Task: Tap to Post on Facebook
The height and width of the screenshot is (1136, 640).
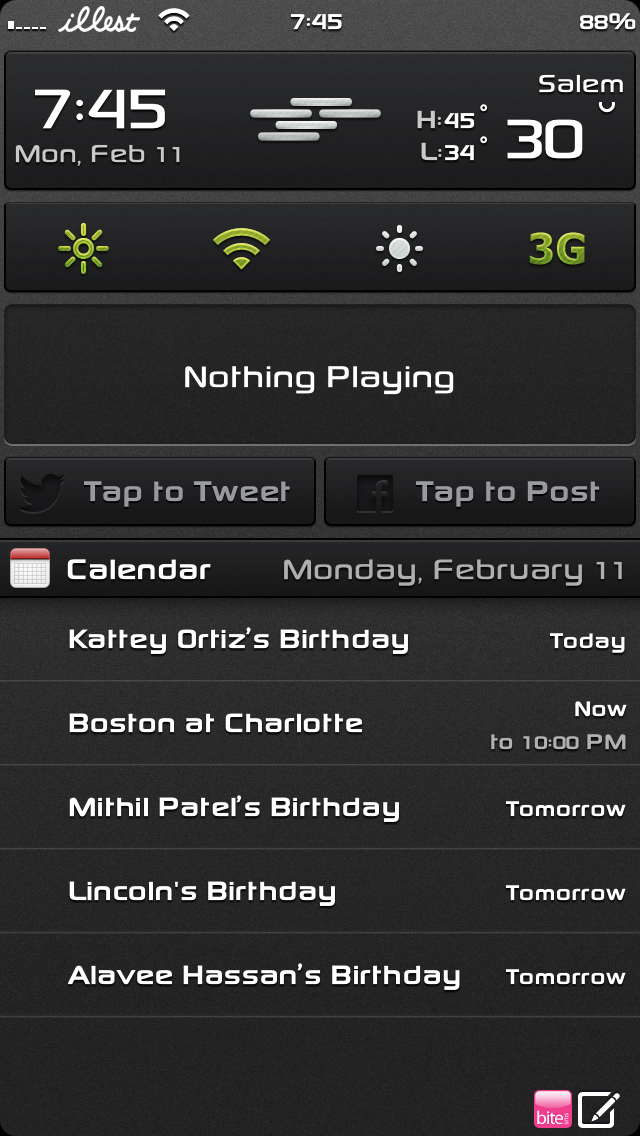Action: tap(480, 492)
